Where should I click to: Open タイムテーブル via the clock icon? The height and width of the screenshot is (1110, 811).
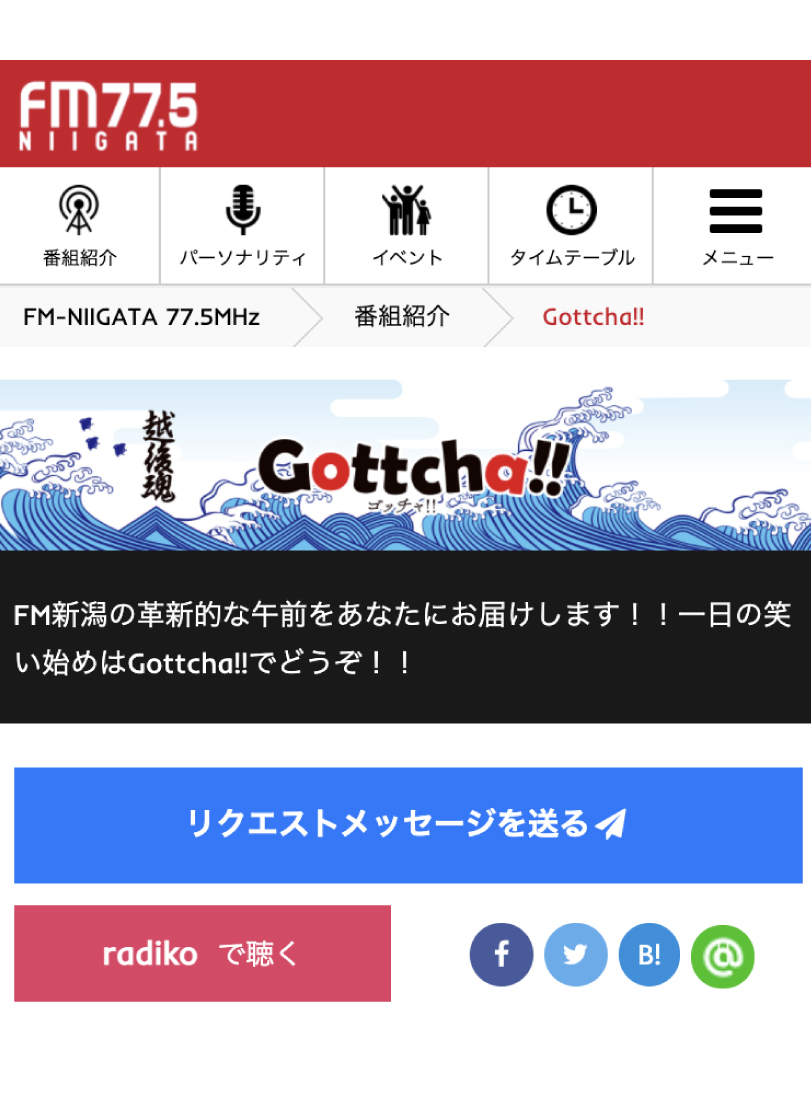tap(570, 208)
